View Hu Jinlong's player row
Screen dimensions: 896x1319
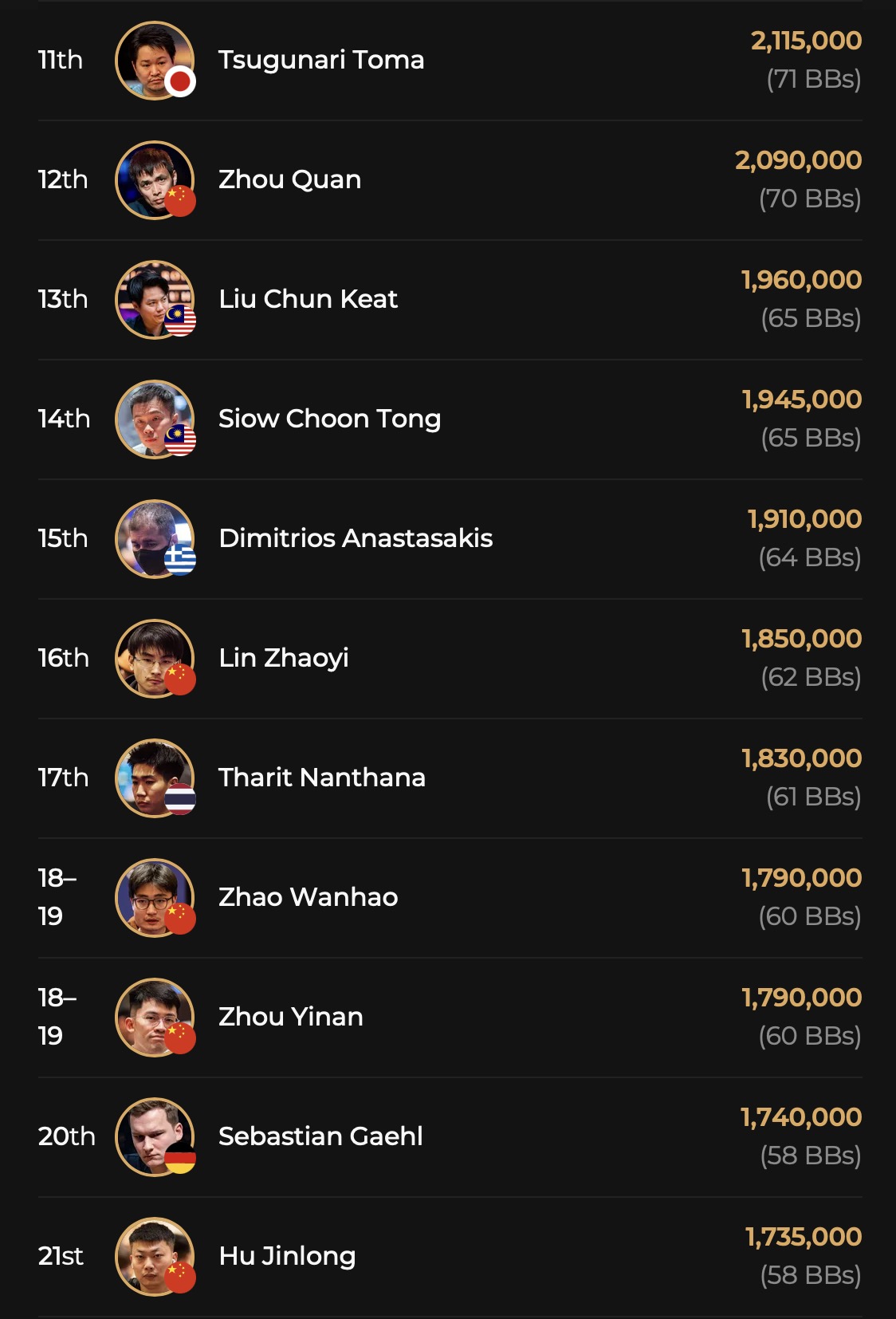pyautogui.click(x=287, y=1257)
